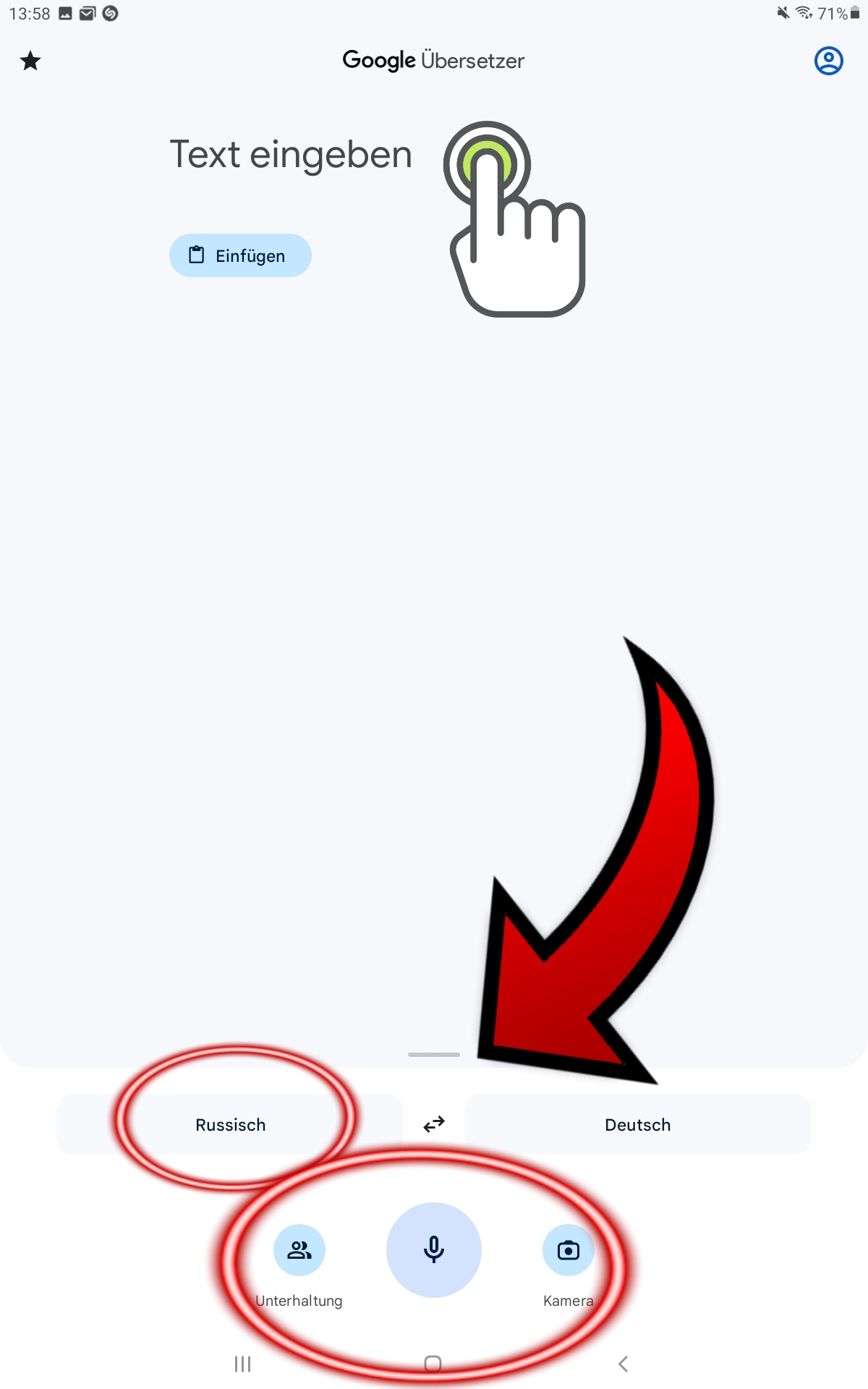This screenshot has height=1389, width=868.
Task: Start voice input with microphone
Action: (434, 1250)
